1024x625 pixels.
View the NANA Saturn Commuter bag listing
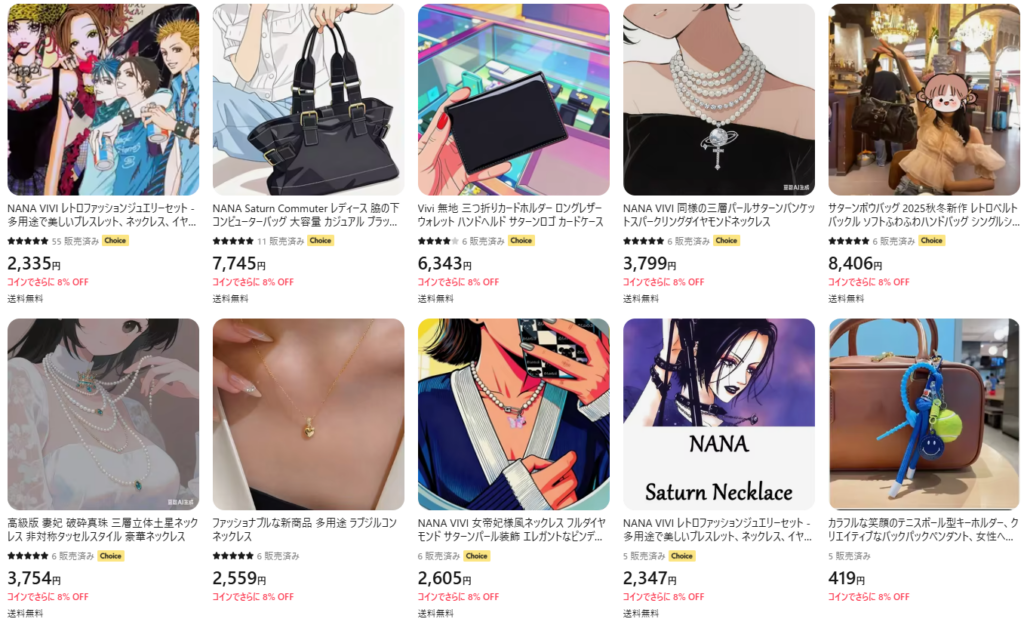tap(308, 100)
